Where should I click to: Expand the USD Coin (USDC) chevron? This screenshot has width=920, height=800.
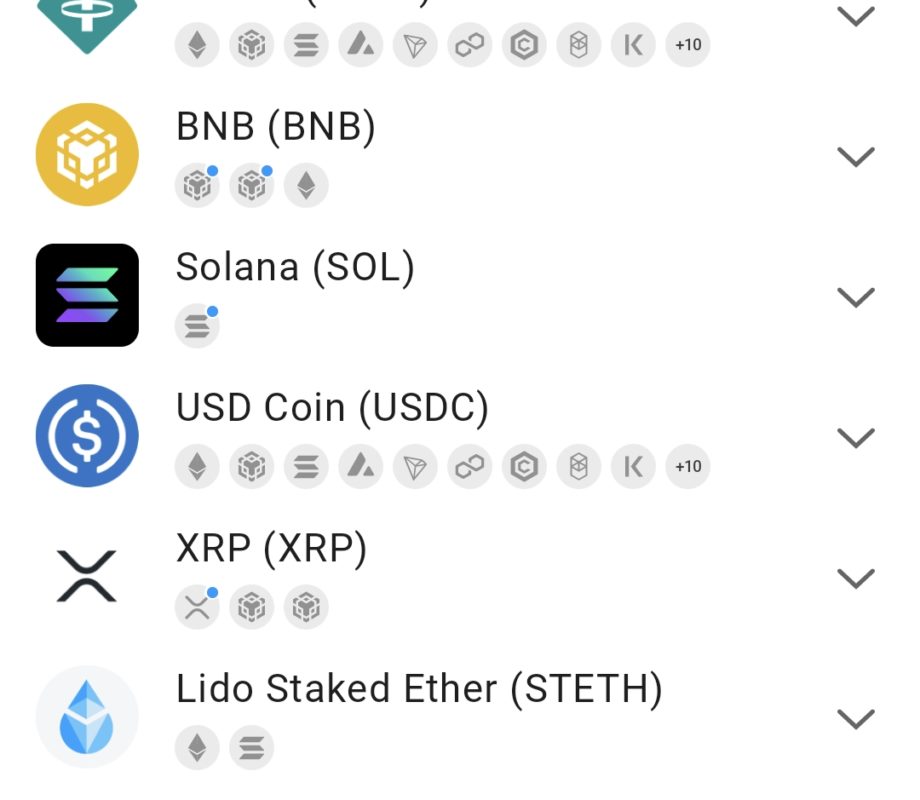coord(855,438)
